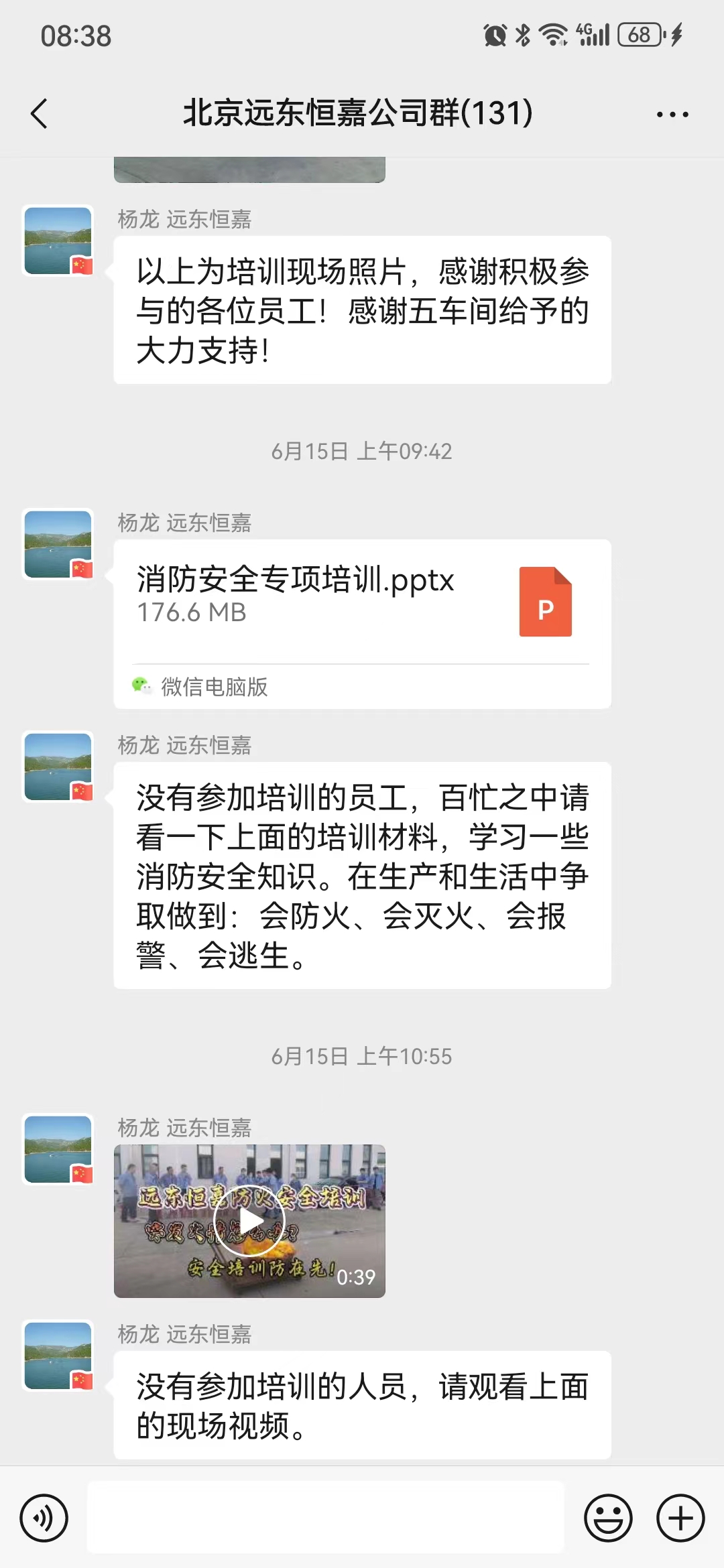This screenshot has width=724, height=1568.
Task: Open 杨龙's profile avatar picture
Action: coord(57,238)
